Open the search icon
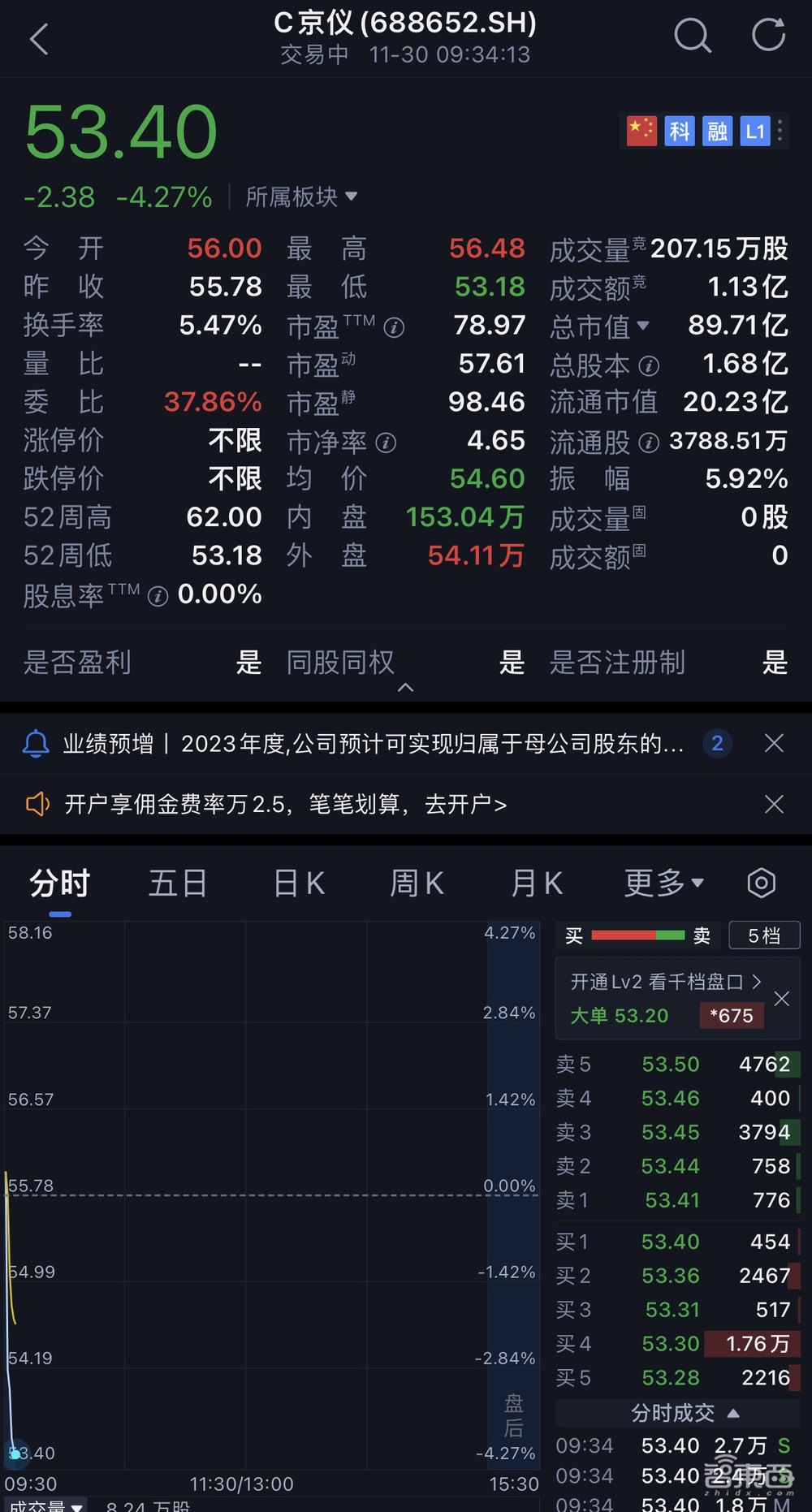 click(692, 37)
